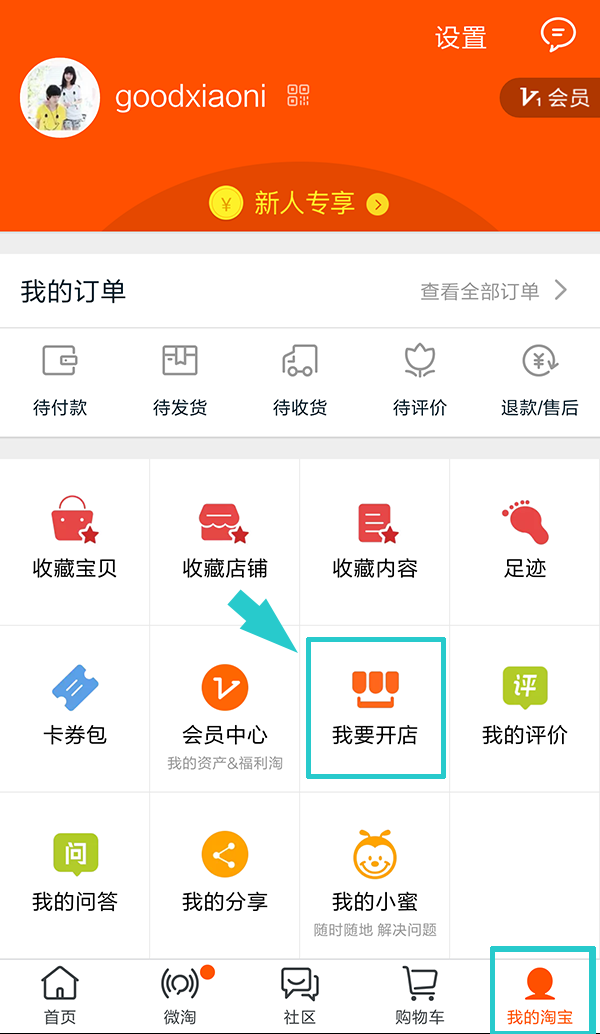Open 卡券包 coupon wallet
The height and width of the screenshot is (1034, 600).
(75, 708)
